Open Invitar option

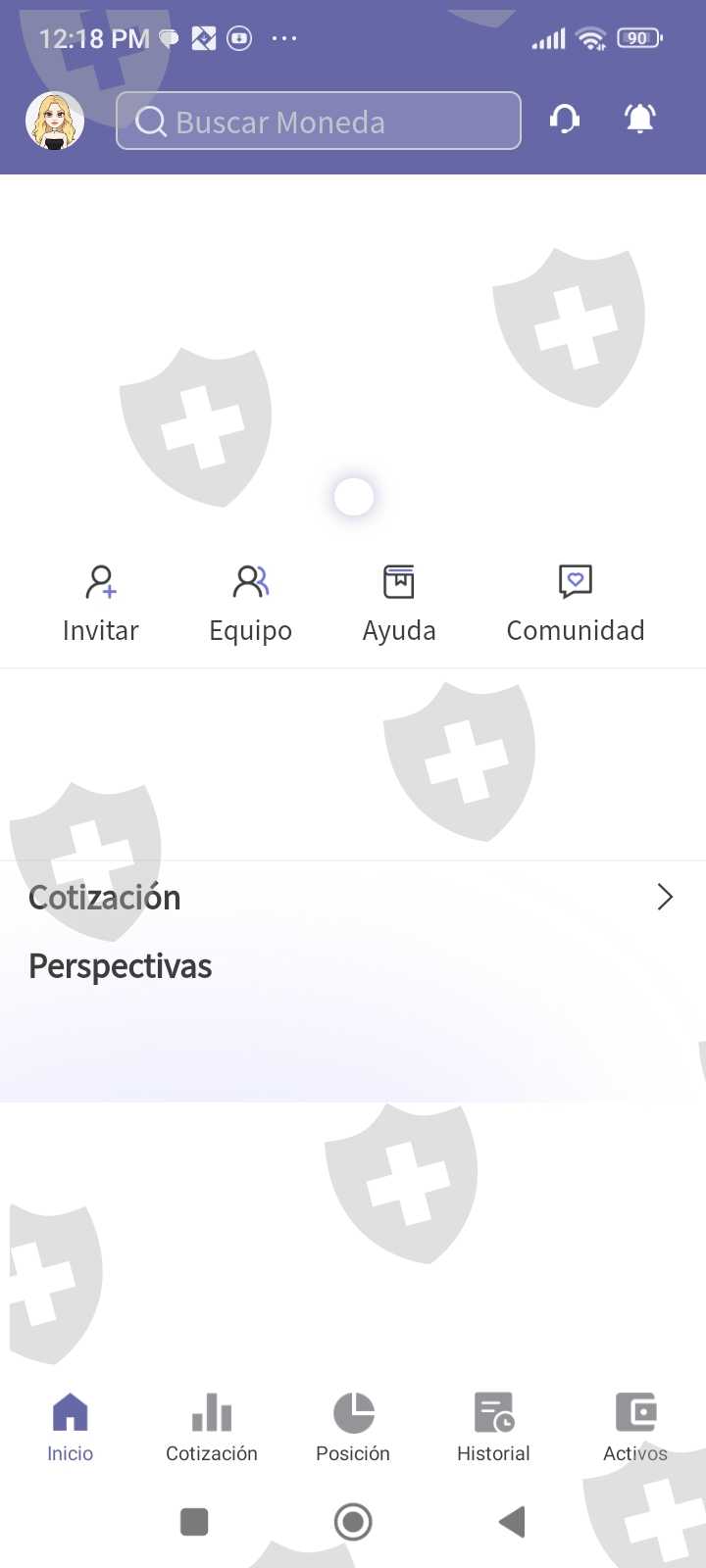click(x=101, y=602)
